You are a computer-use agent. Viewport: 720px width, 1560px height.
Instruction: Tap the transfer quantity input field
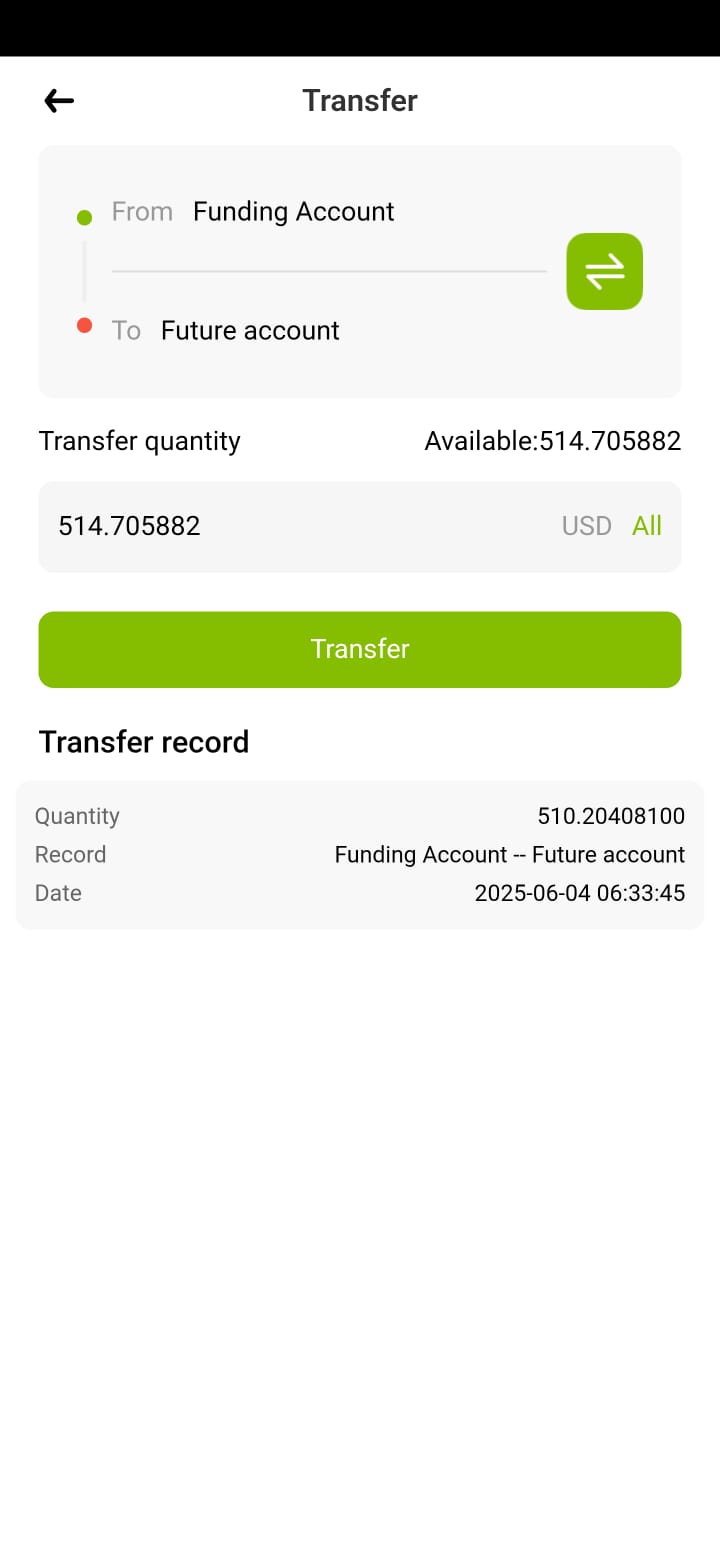[300, 526]
